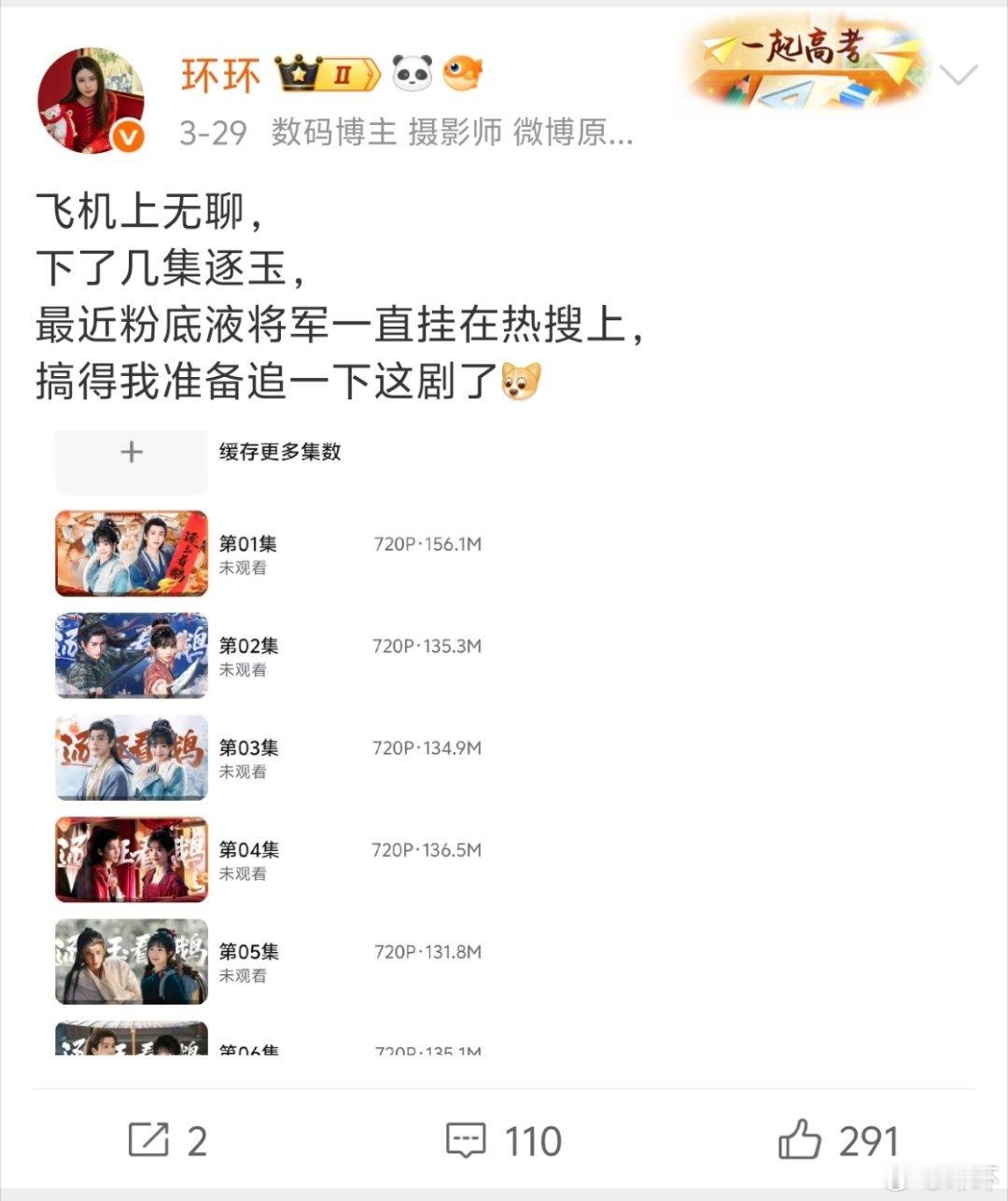Click the plus icon above the episode list

pos(131,452)
